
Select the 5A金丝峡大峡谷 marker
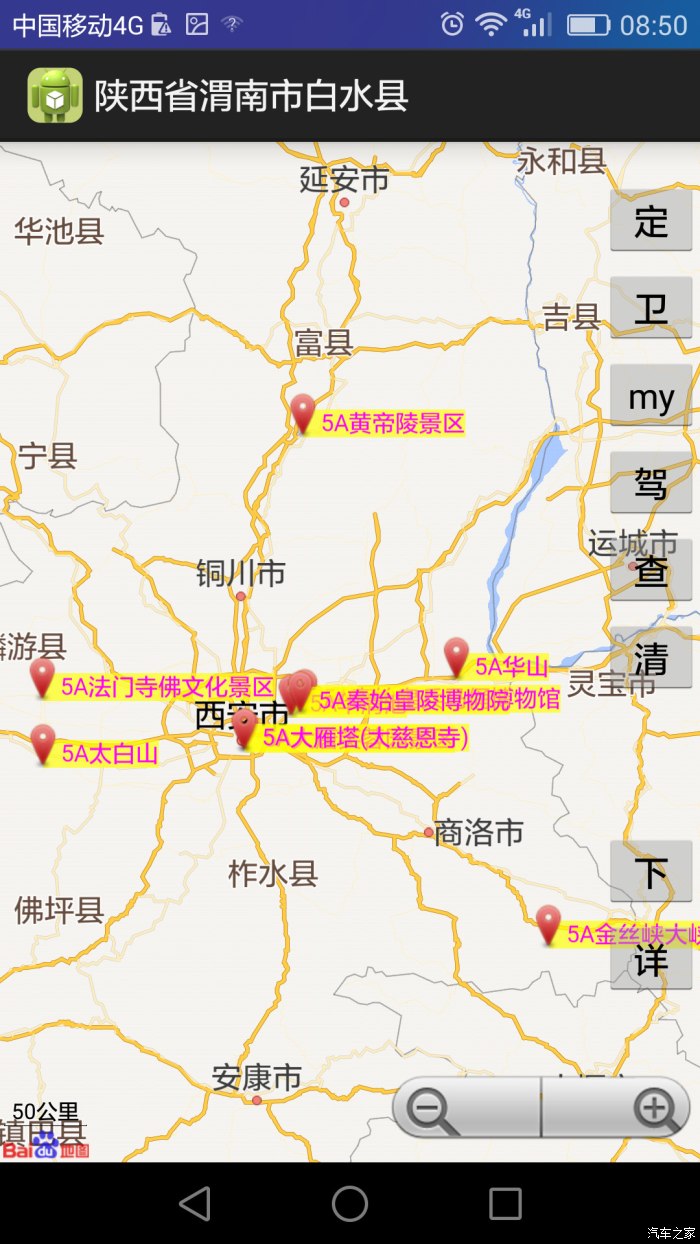[548, 924]
